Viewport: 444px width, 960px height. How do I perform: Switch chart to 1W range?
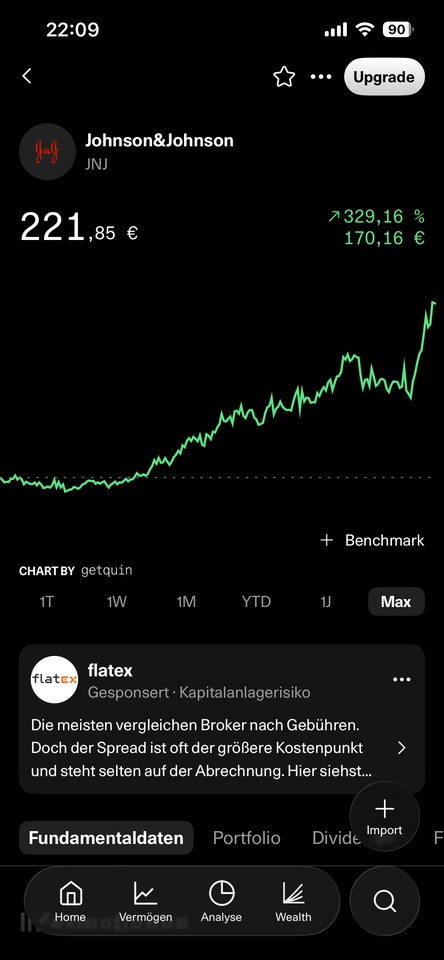[x=116, y=602]
